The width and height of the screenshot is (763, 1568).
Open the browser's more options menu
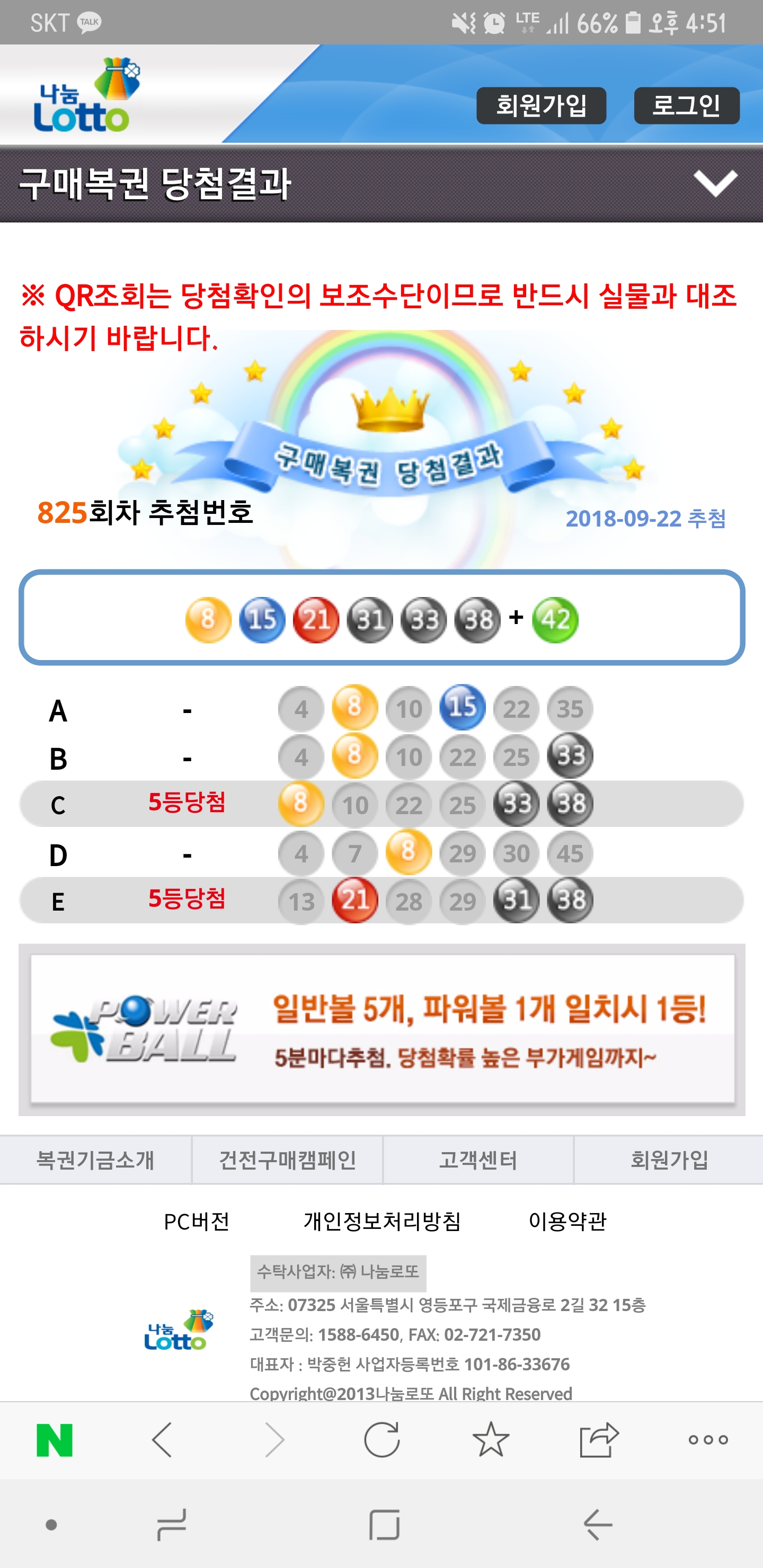point(708,1440)
